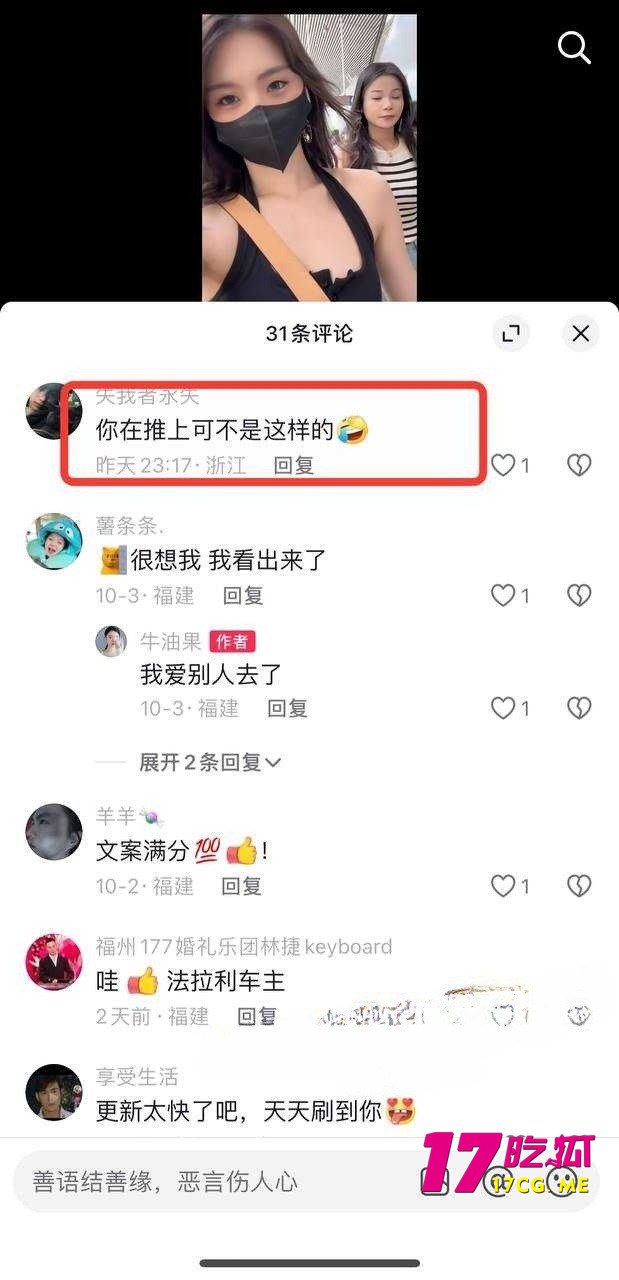Open 享受生活's profile avatar

[x=54, y=1092]
